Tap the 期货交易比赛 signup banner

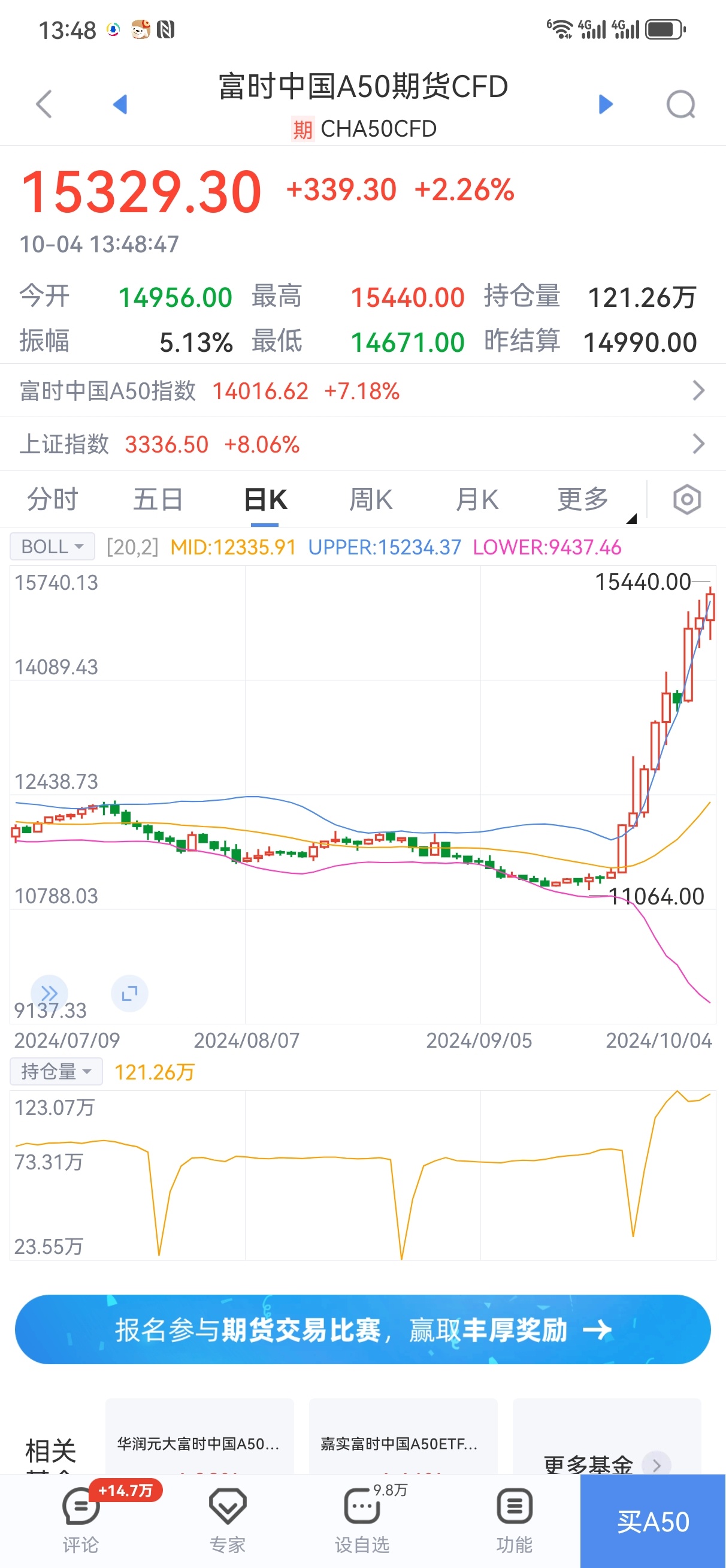pos(362,1330)
